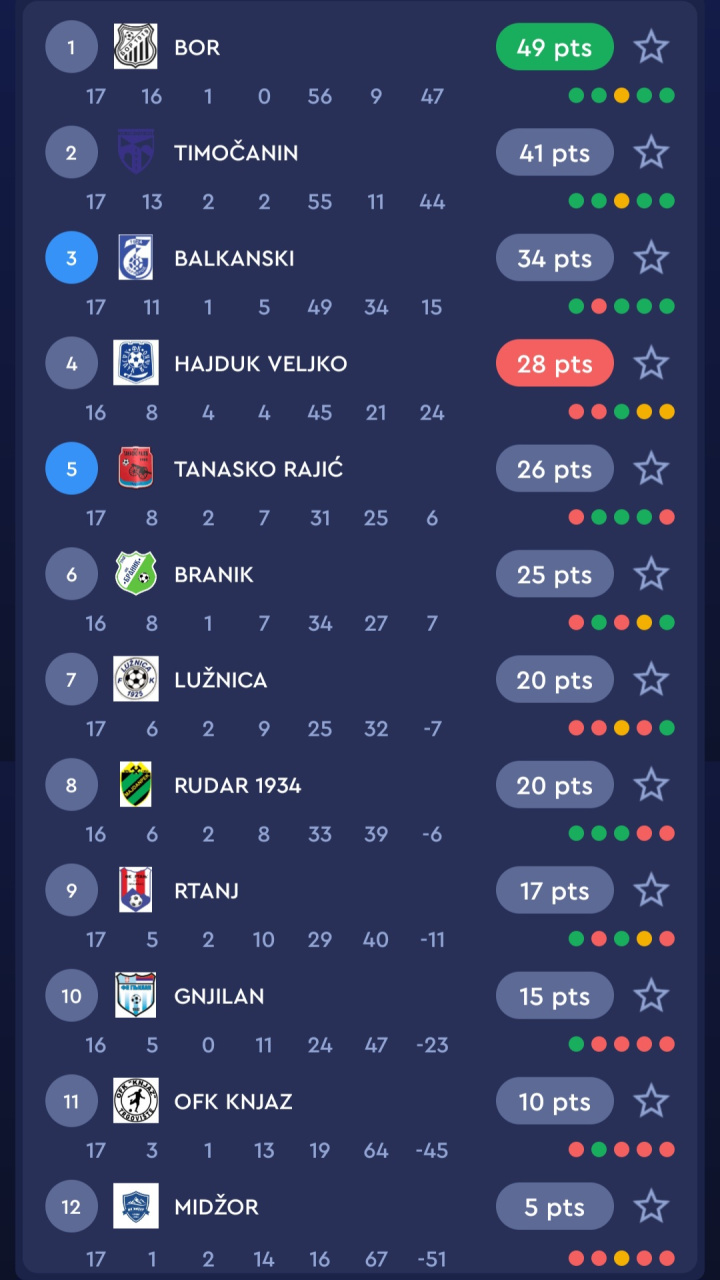The height and width of the screenshot is (1280, 720).
Task: Mark Midžor as a favorite
Action: [651, 1207]
